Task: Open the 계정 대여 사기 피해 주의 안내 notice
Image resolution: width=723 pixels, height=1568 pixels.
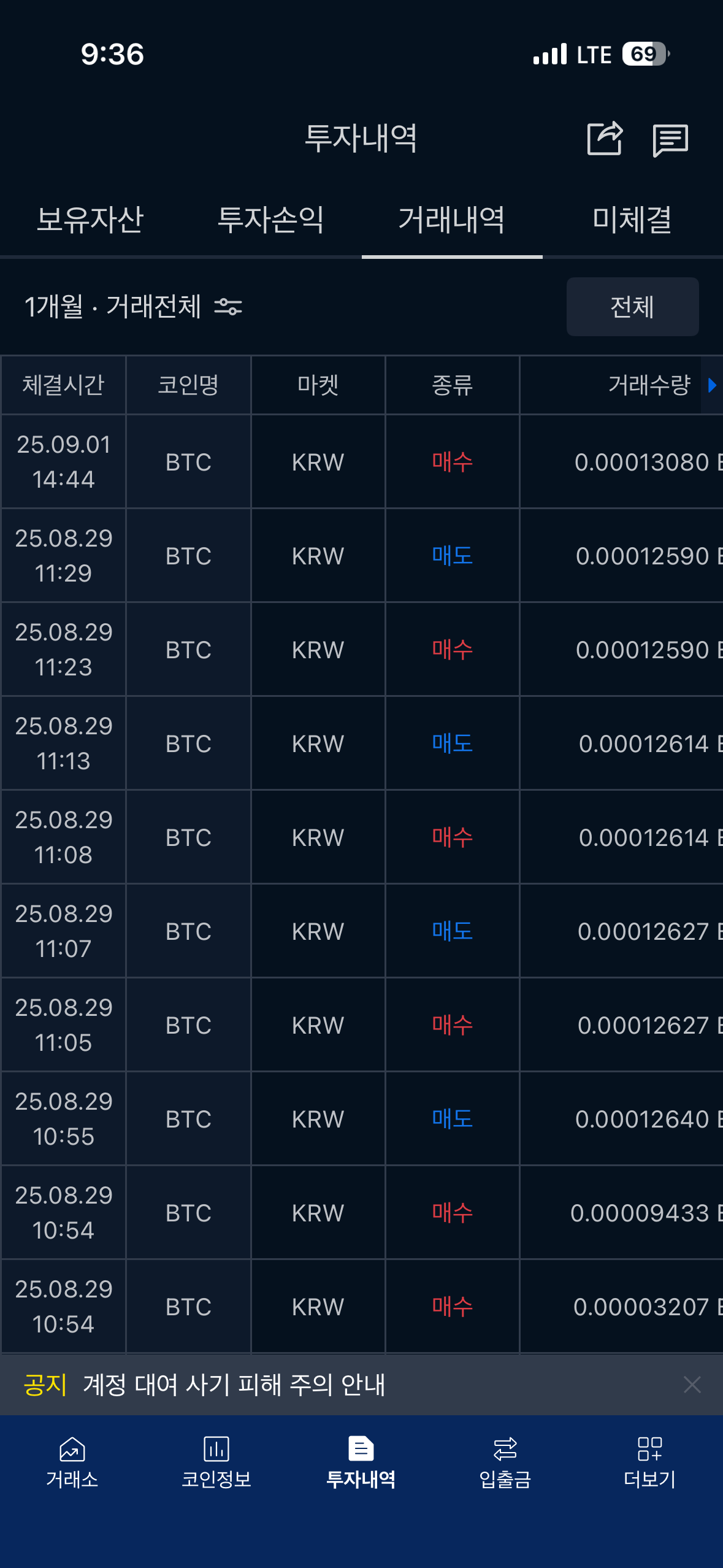Action: click(234, 1385)
